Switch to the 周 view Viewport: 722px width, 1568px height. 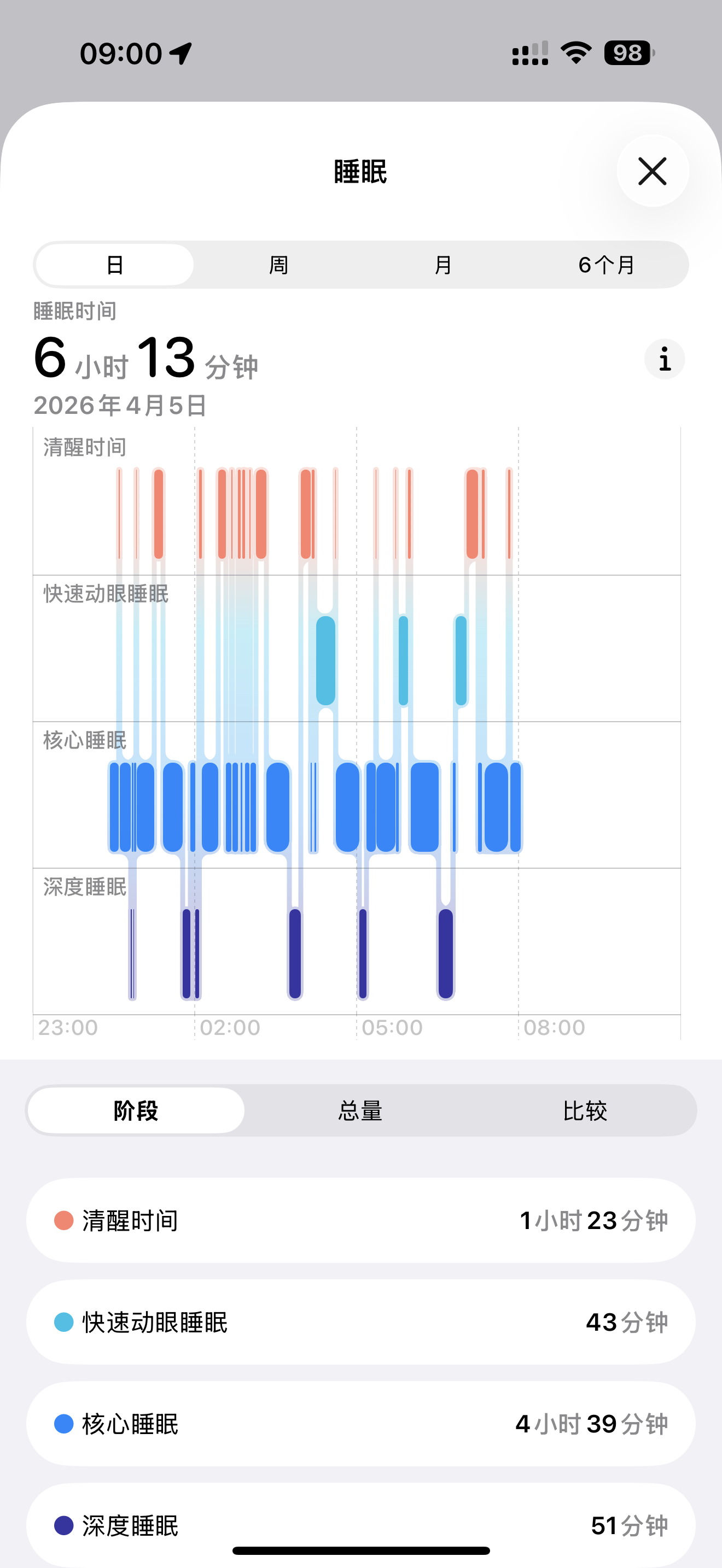(279, 265)
